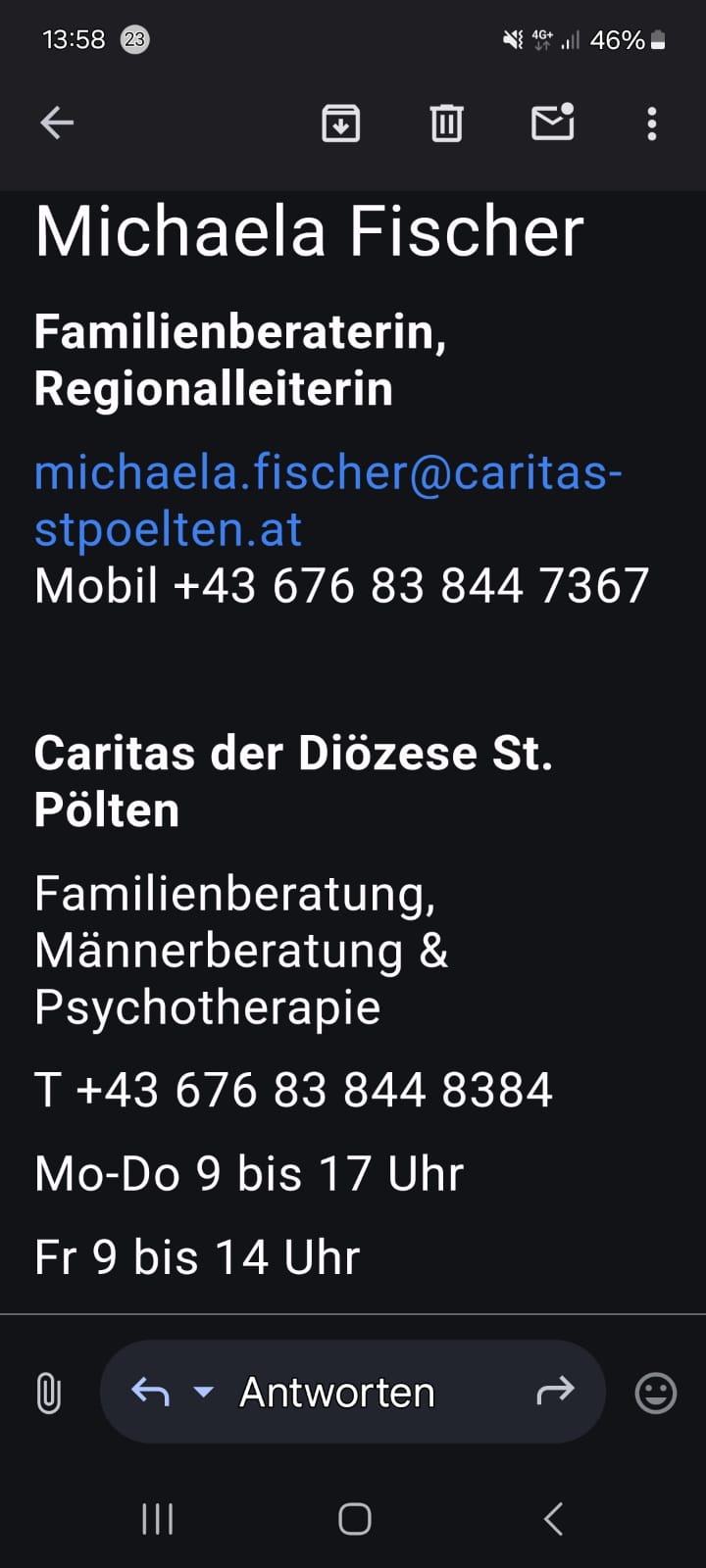The width and height of the screenshot is (706, 1568).
Task: Forward the email with the arrow
Action: click(x=555, y=1391)
